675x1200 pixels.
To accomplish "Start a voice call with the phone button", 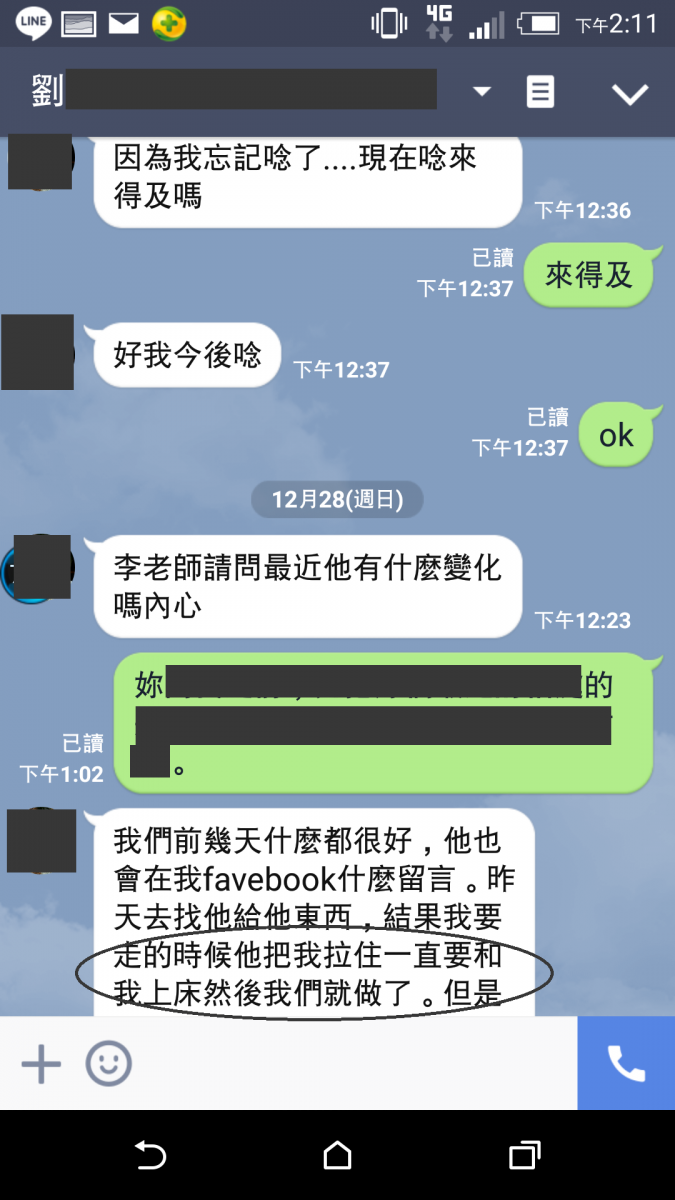I will point(626,1064).
